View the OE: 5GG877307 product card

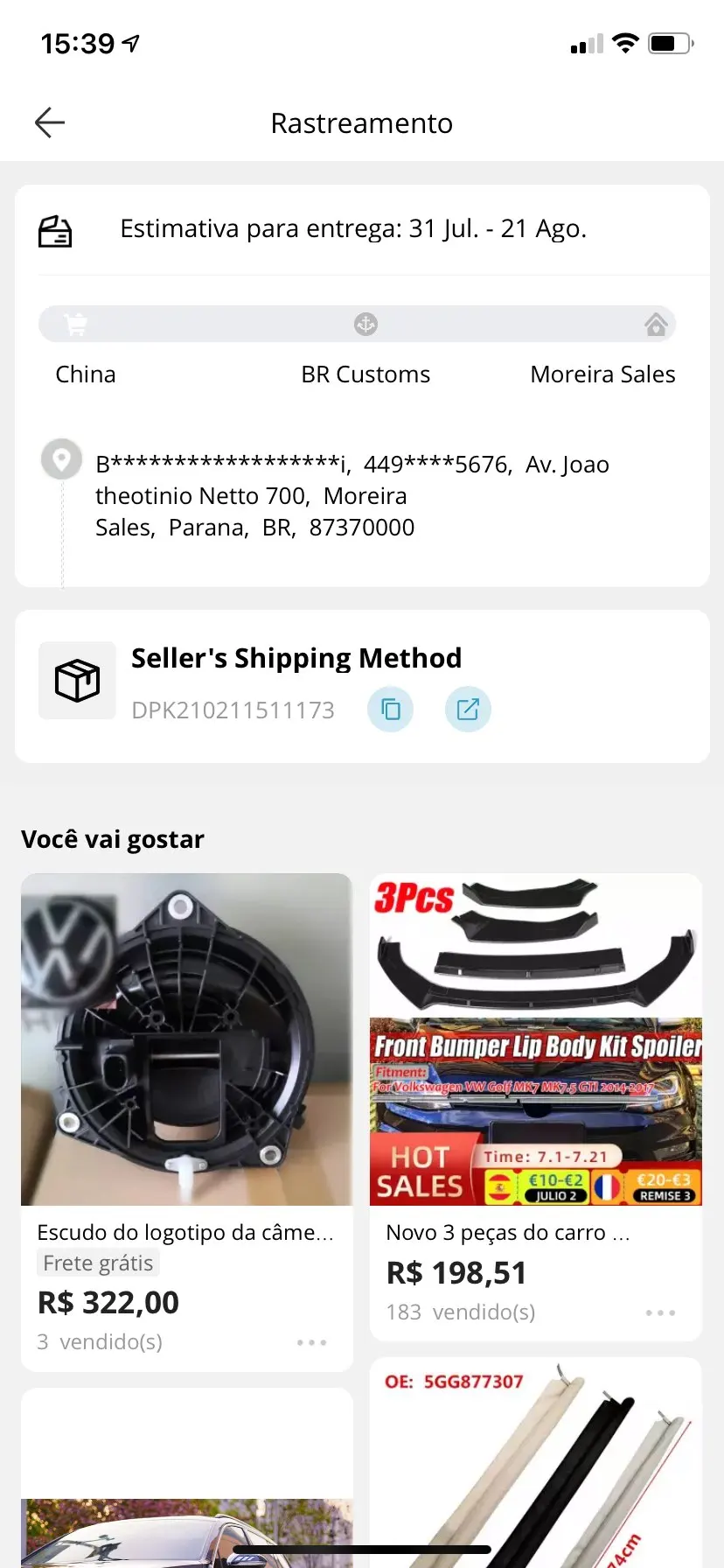[535, 1461]
